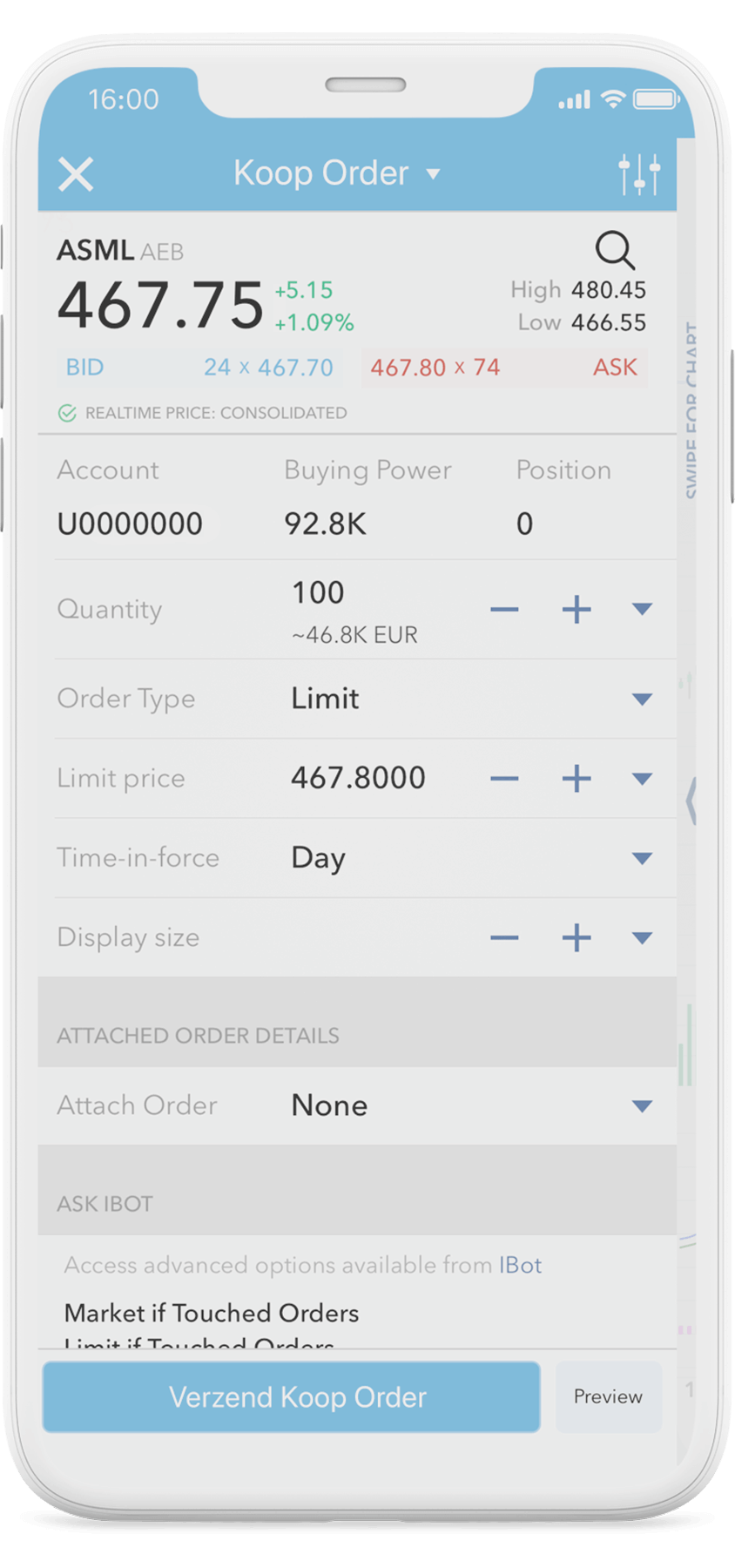This screenshot has height=1568, width=735.
Task: Click the realtime price checkmark icon
Action: point(67,413)
